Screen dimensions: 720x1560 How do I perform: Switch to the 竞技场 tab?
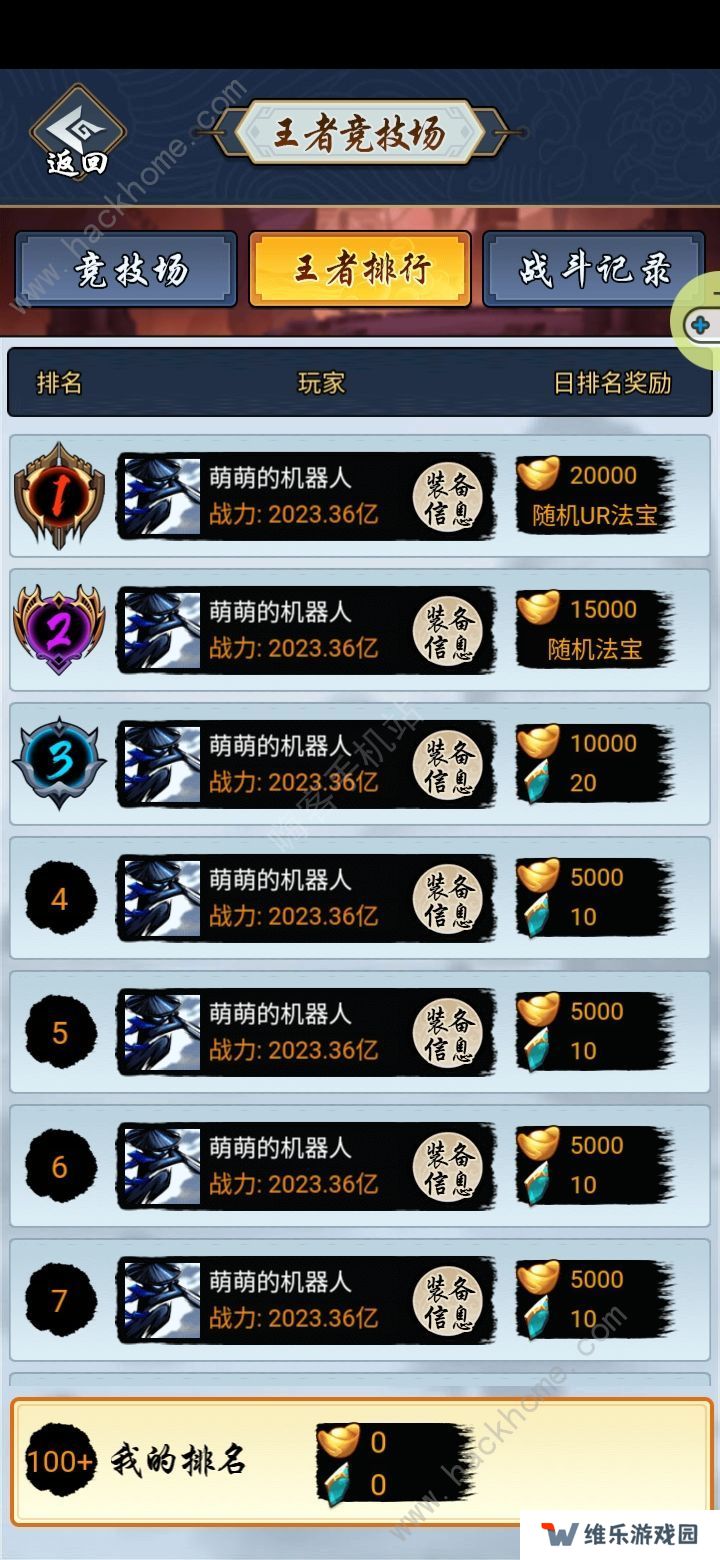point(126,269)
